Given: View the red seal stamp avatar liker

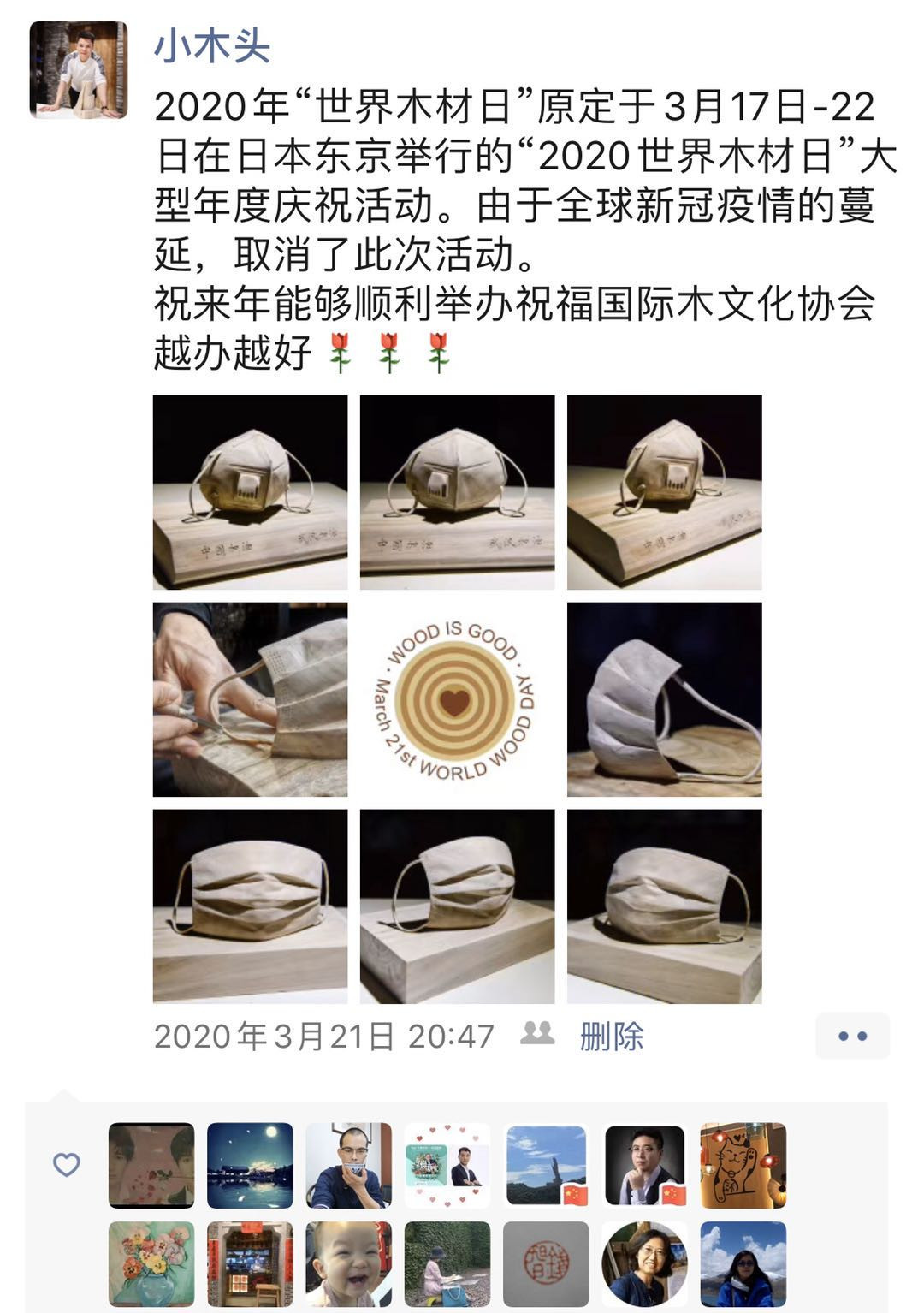Looking at the screenshot, I should 546,1263.
